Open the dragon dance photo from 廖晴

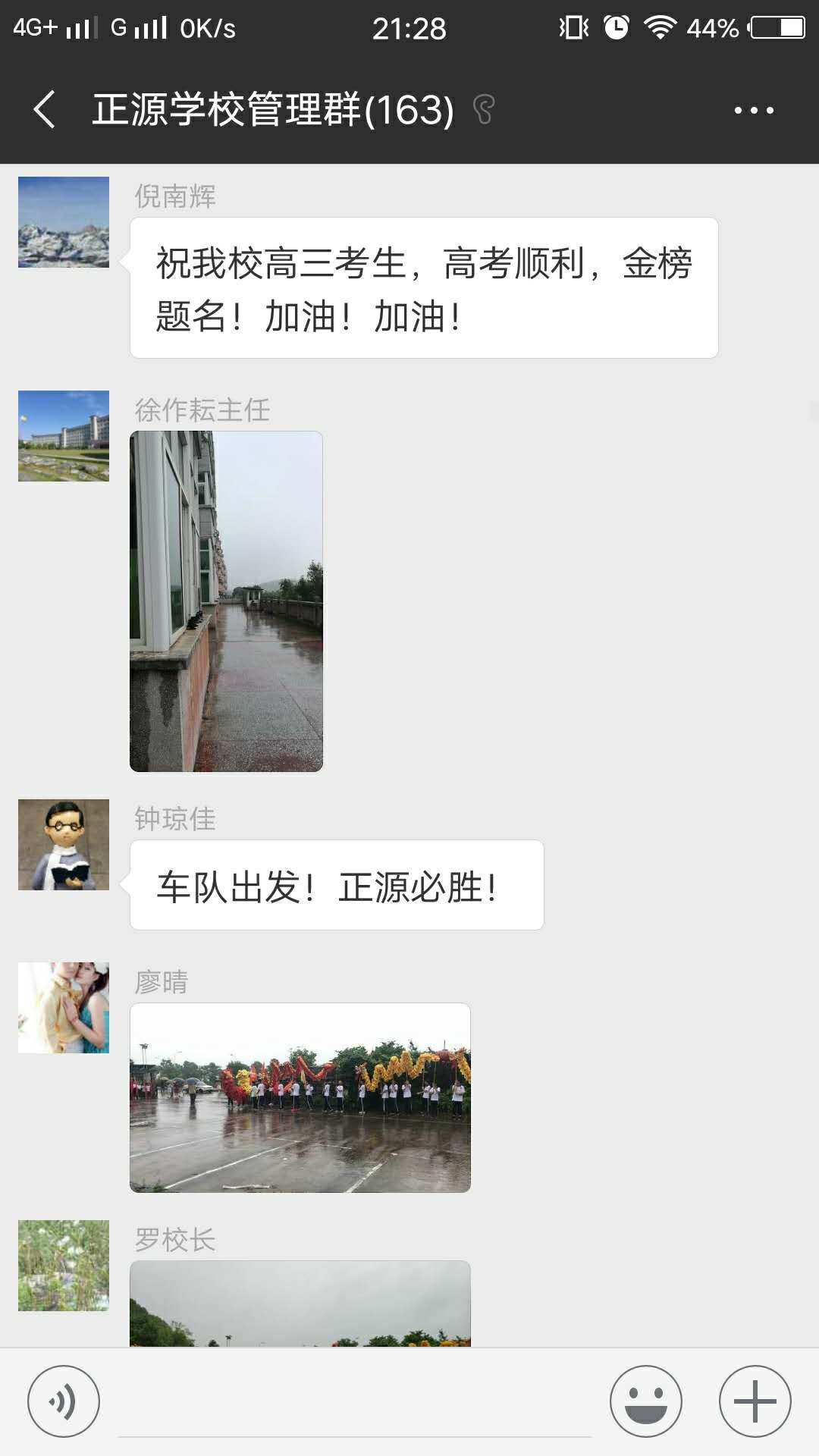300,1097
